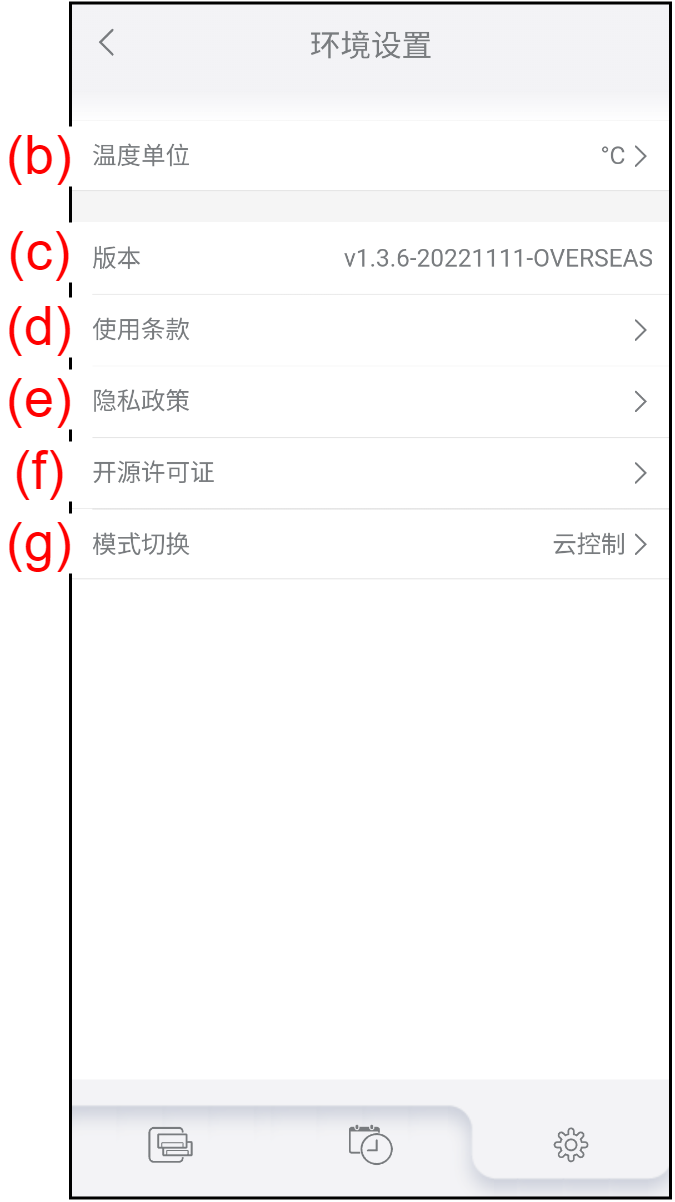Select the gear settings tab
This screenshot has height=1202, width=675.
[x=570, y=1144]
